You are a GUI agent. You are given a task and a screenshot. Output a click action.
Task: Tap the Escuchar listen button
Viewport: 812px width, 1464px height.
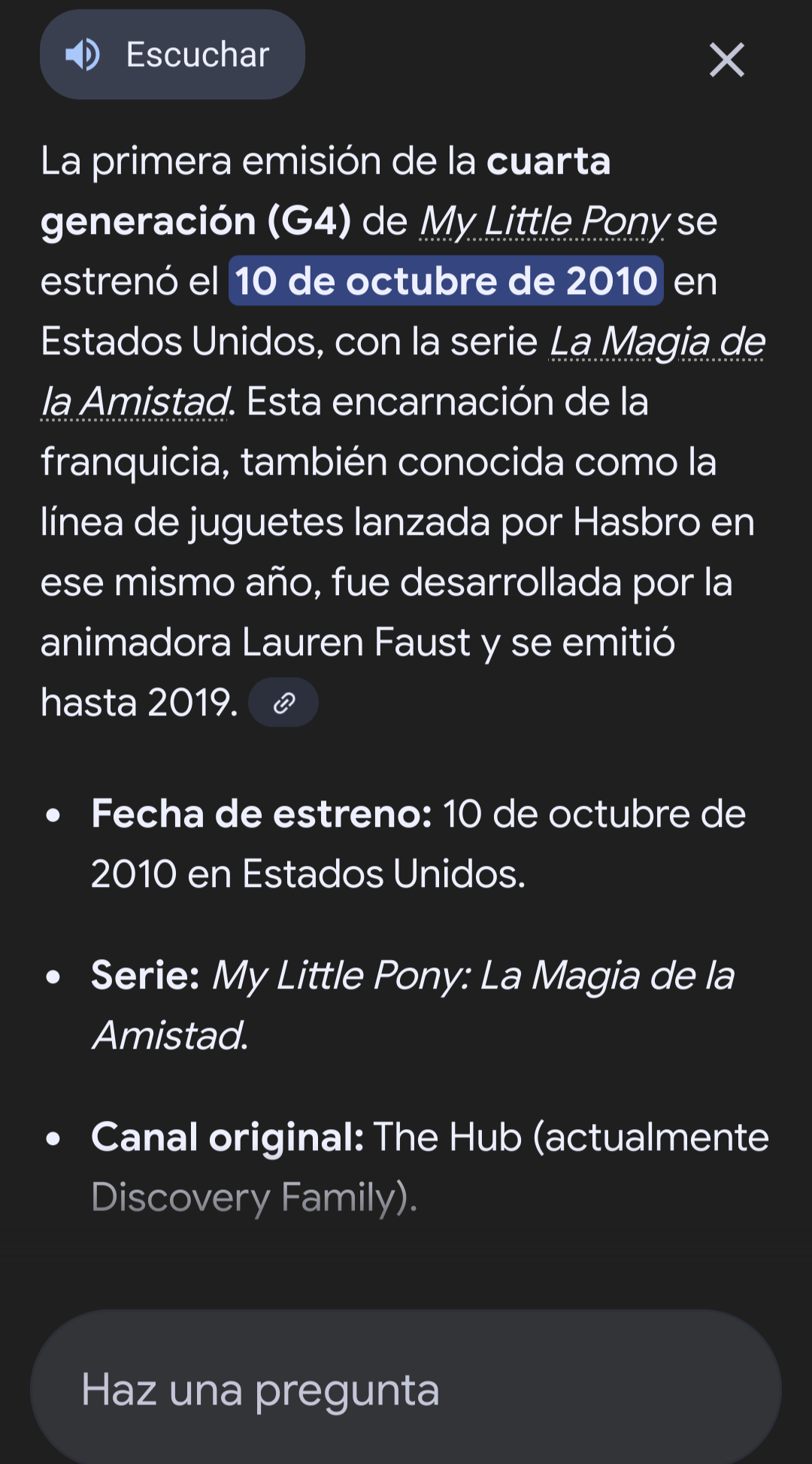pyautogui.click(x=172, y=55)
